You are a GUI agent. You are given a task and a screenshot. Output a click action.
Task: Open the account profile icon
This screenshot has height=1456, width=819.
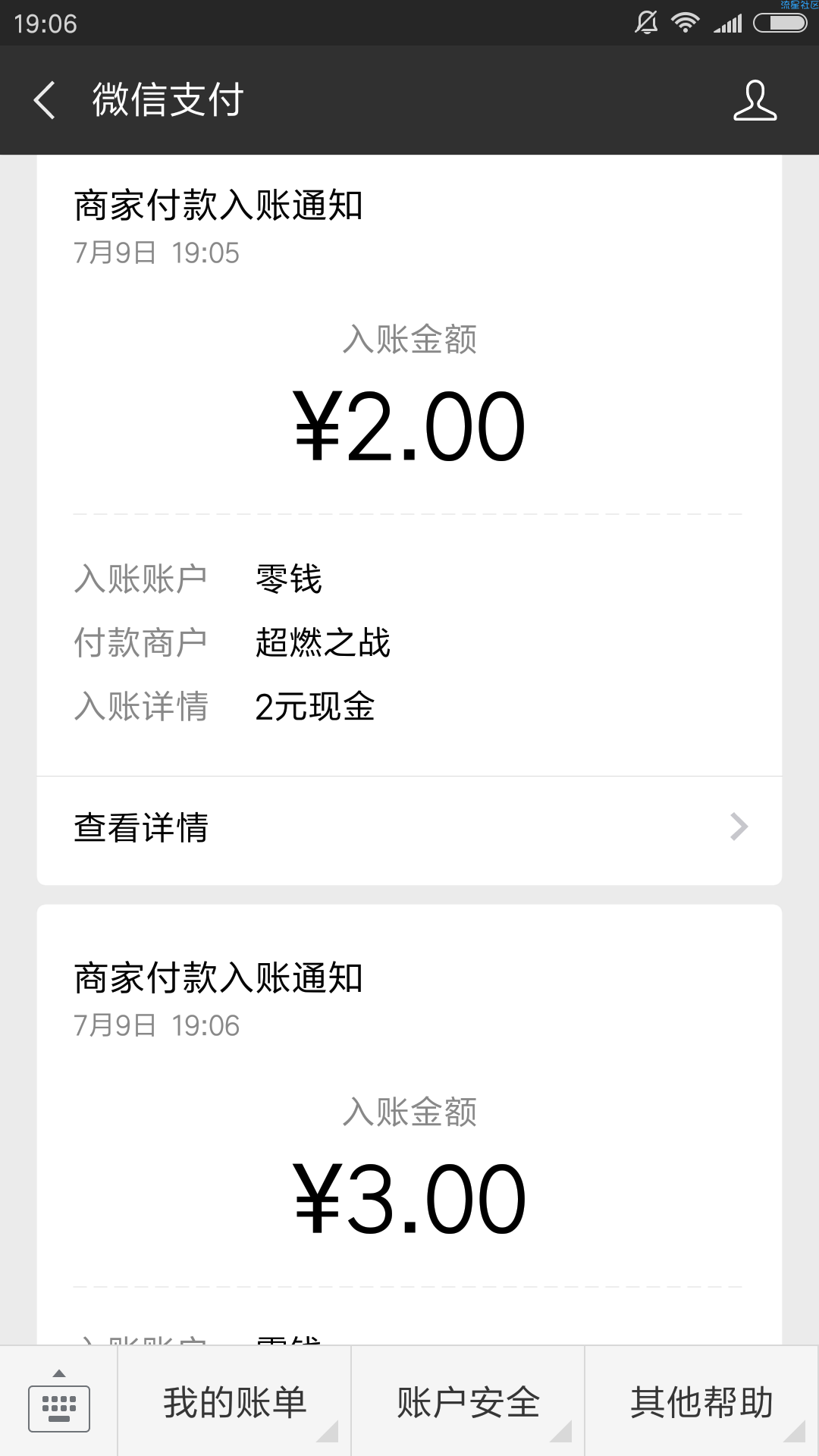pos(755,100)
